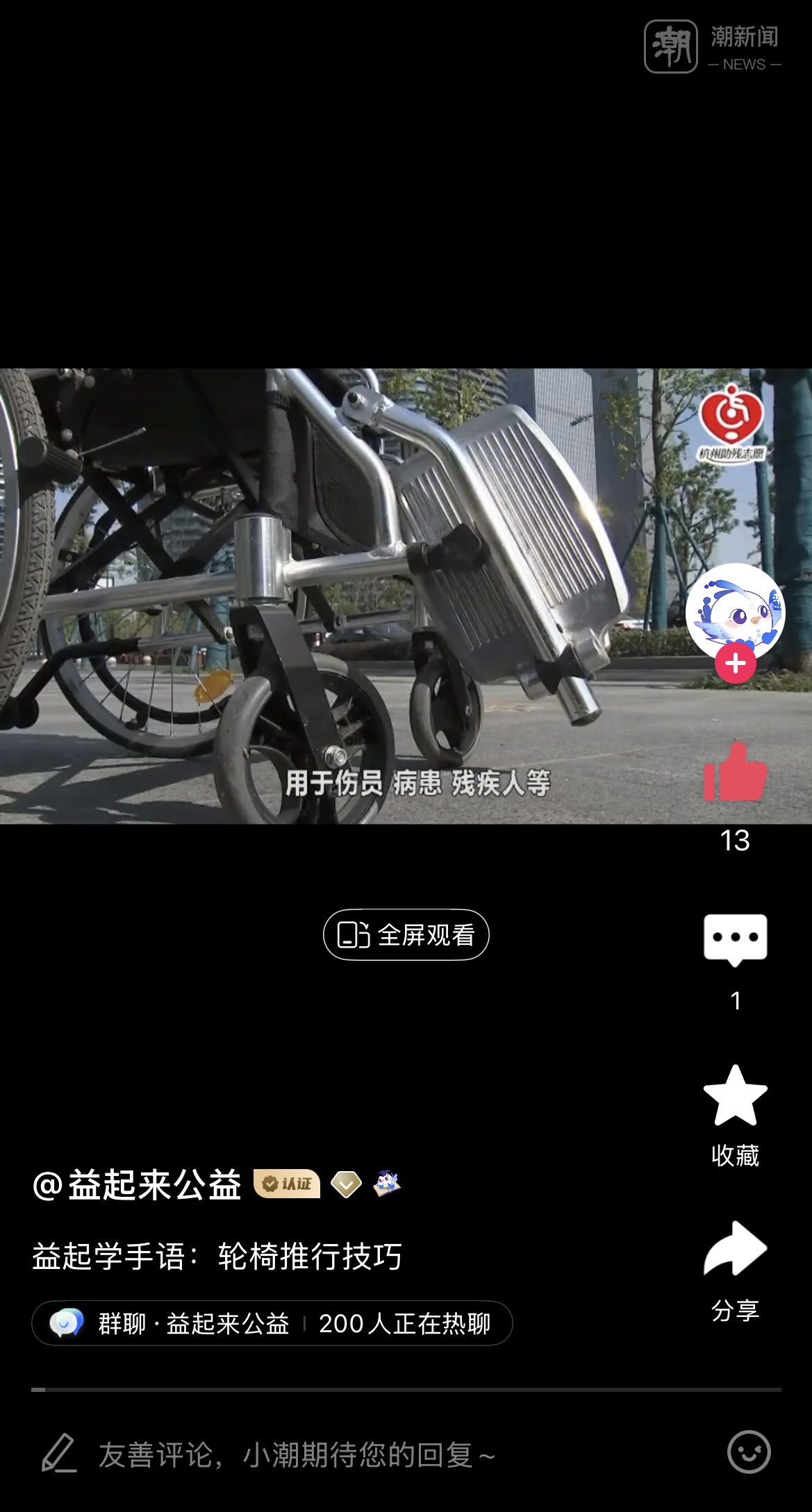
Task: Open the comments bubble icon
Action: [x=735, y=939]
